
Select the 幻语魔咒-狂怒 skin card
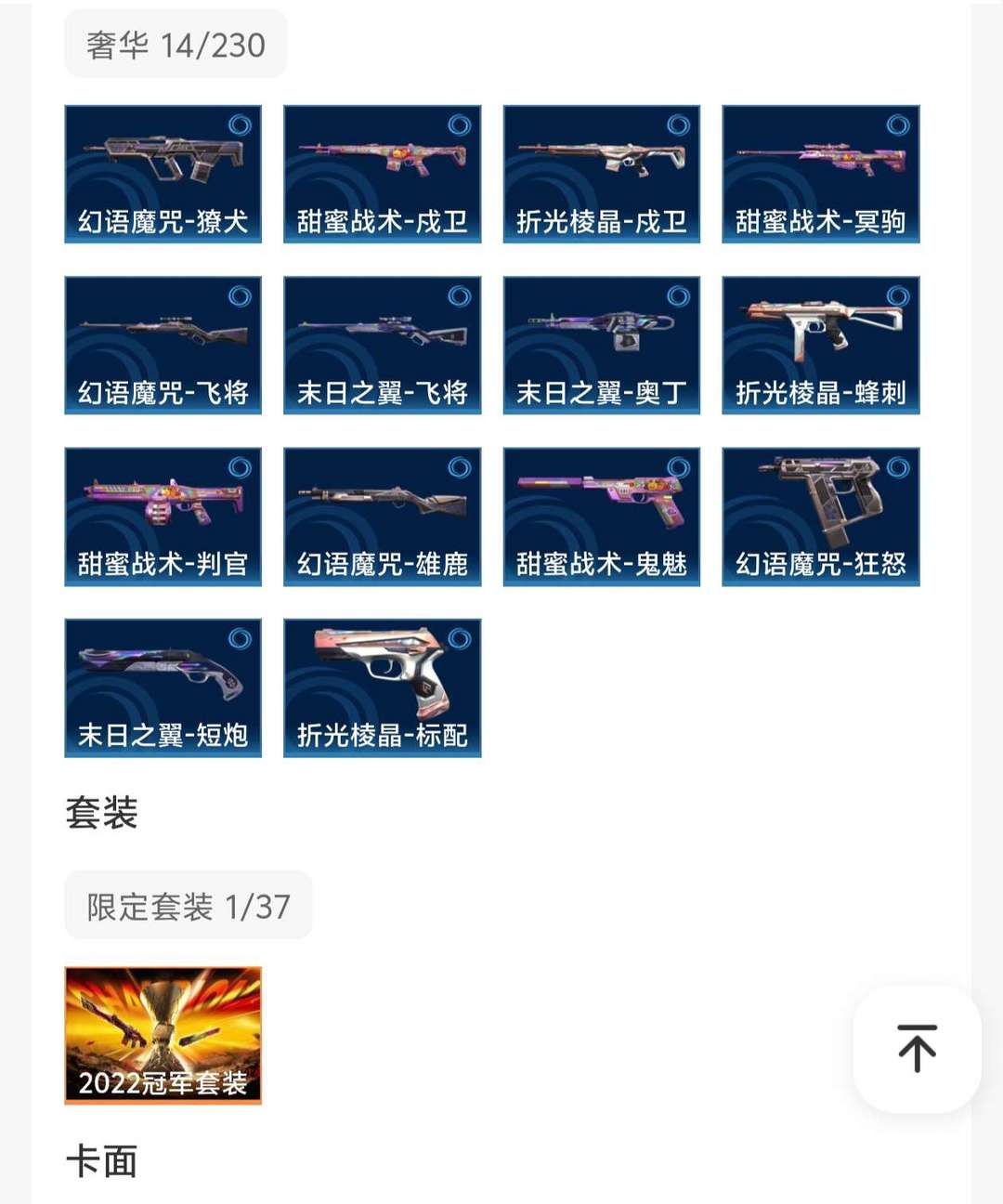point(820,517)
